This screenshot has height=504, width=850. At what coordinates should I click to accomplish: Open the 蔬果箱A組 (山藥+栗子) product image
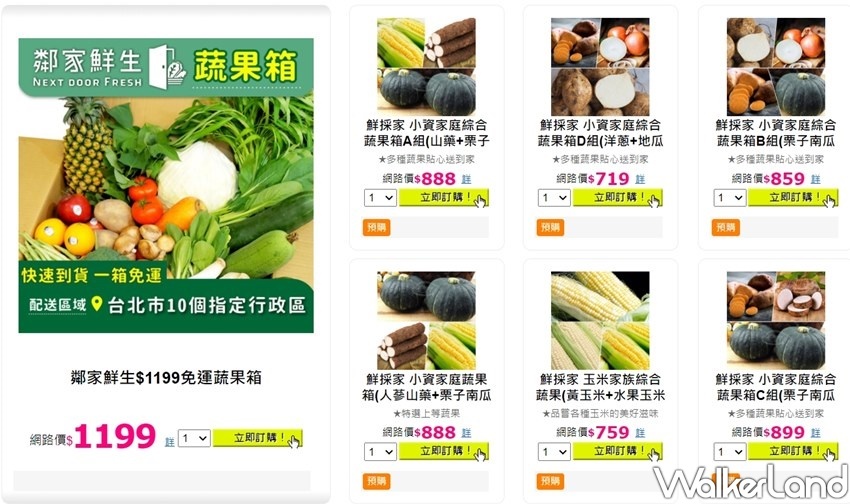[427, 67]
